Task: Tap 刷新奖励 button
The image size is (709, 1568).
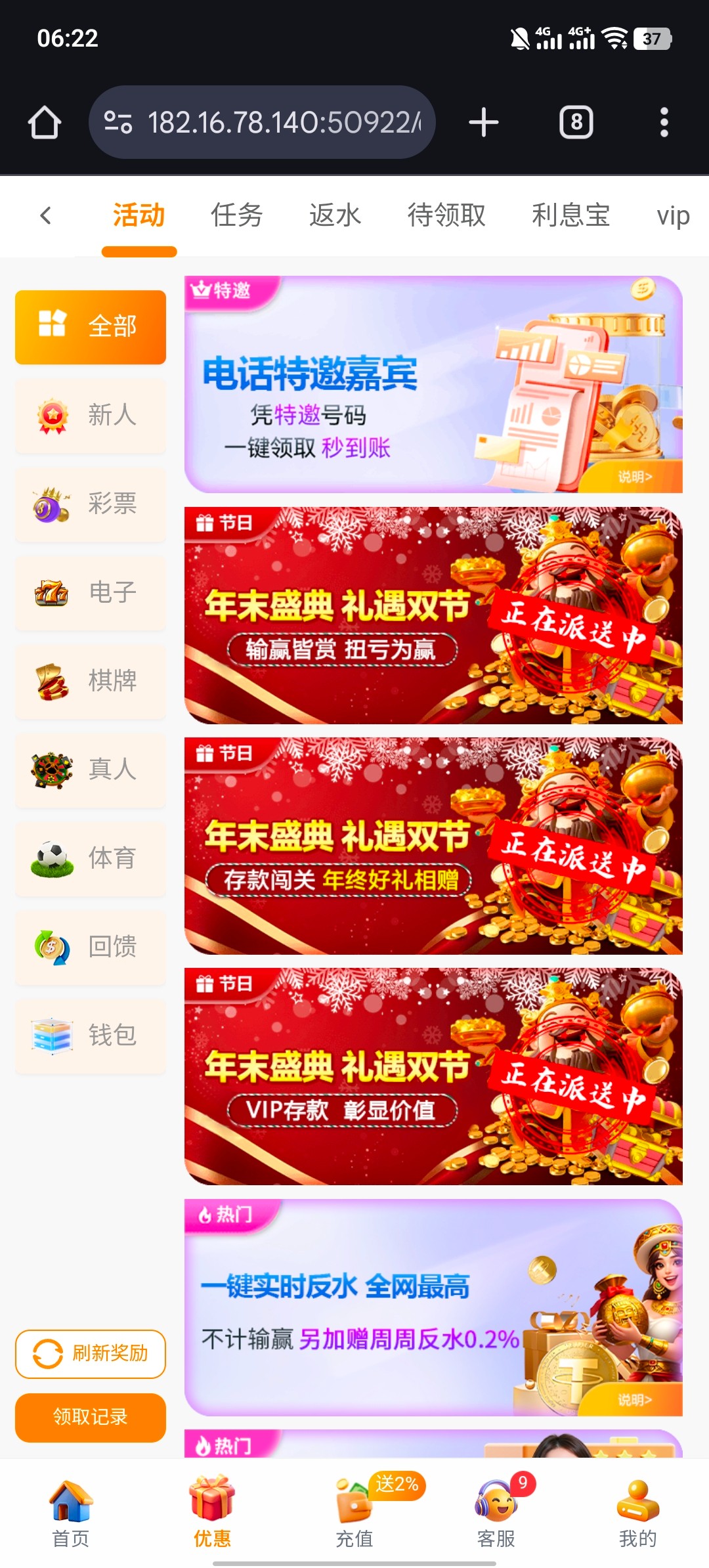Action: coord(91,1353)
